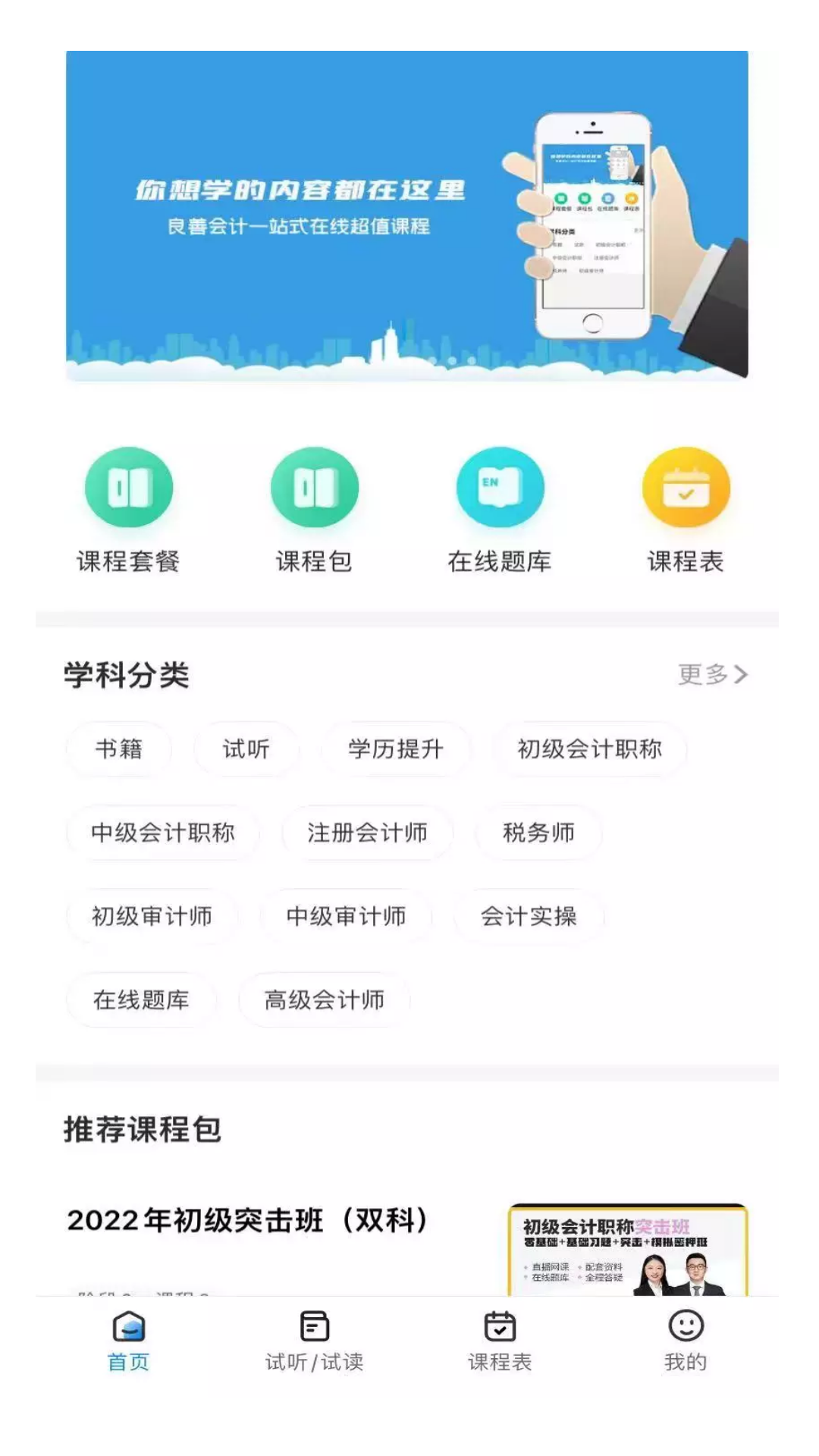
Task: Tap 更多 to see more subjects
Action: 712,674
